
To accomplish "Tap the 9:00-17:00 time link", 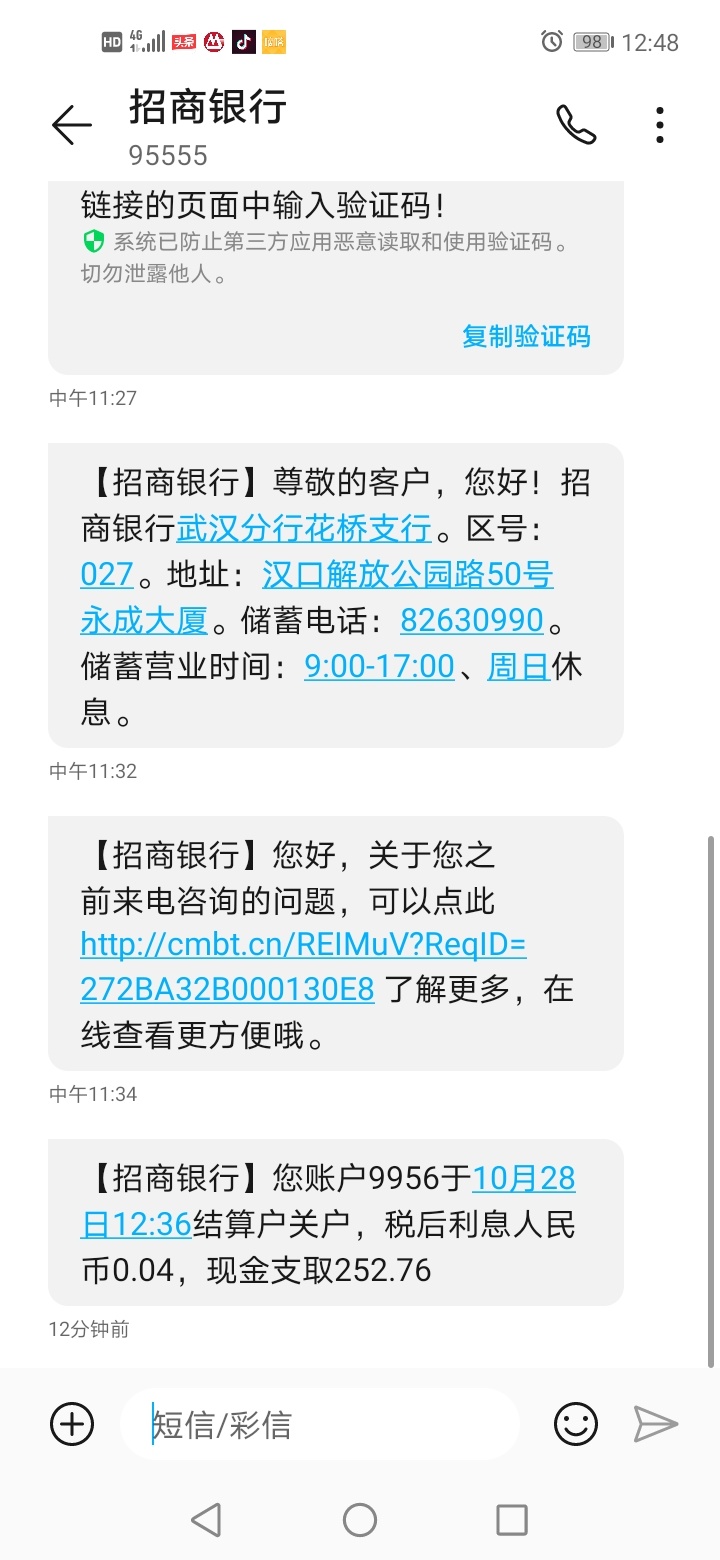I will click(x=379, y=666).
